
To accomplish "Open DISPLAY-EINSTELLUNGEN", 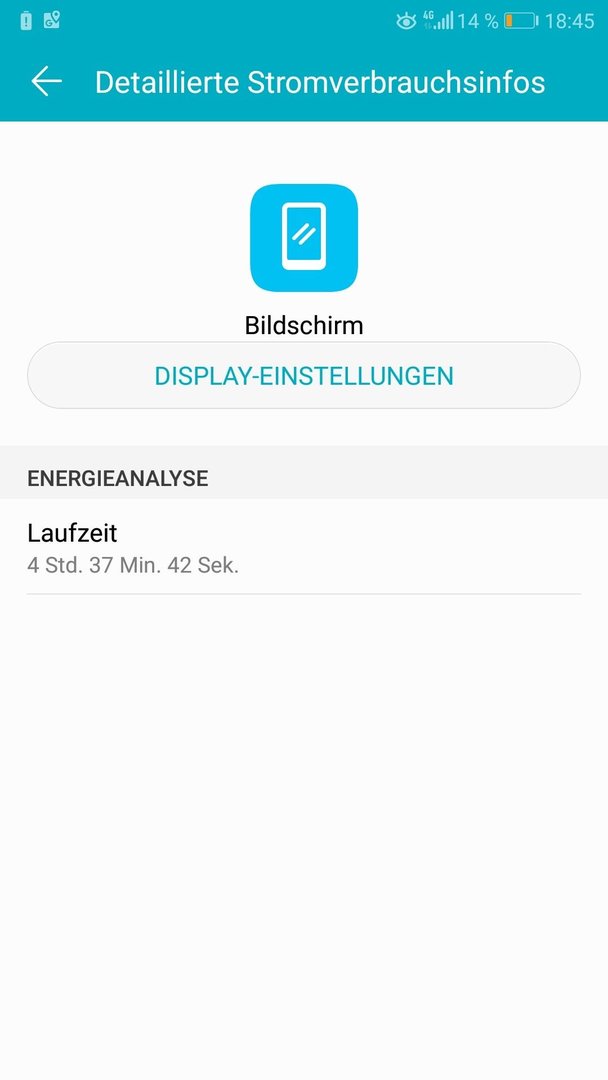I will coord(304,375).
